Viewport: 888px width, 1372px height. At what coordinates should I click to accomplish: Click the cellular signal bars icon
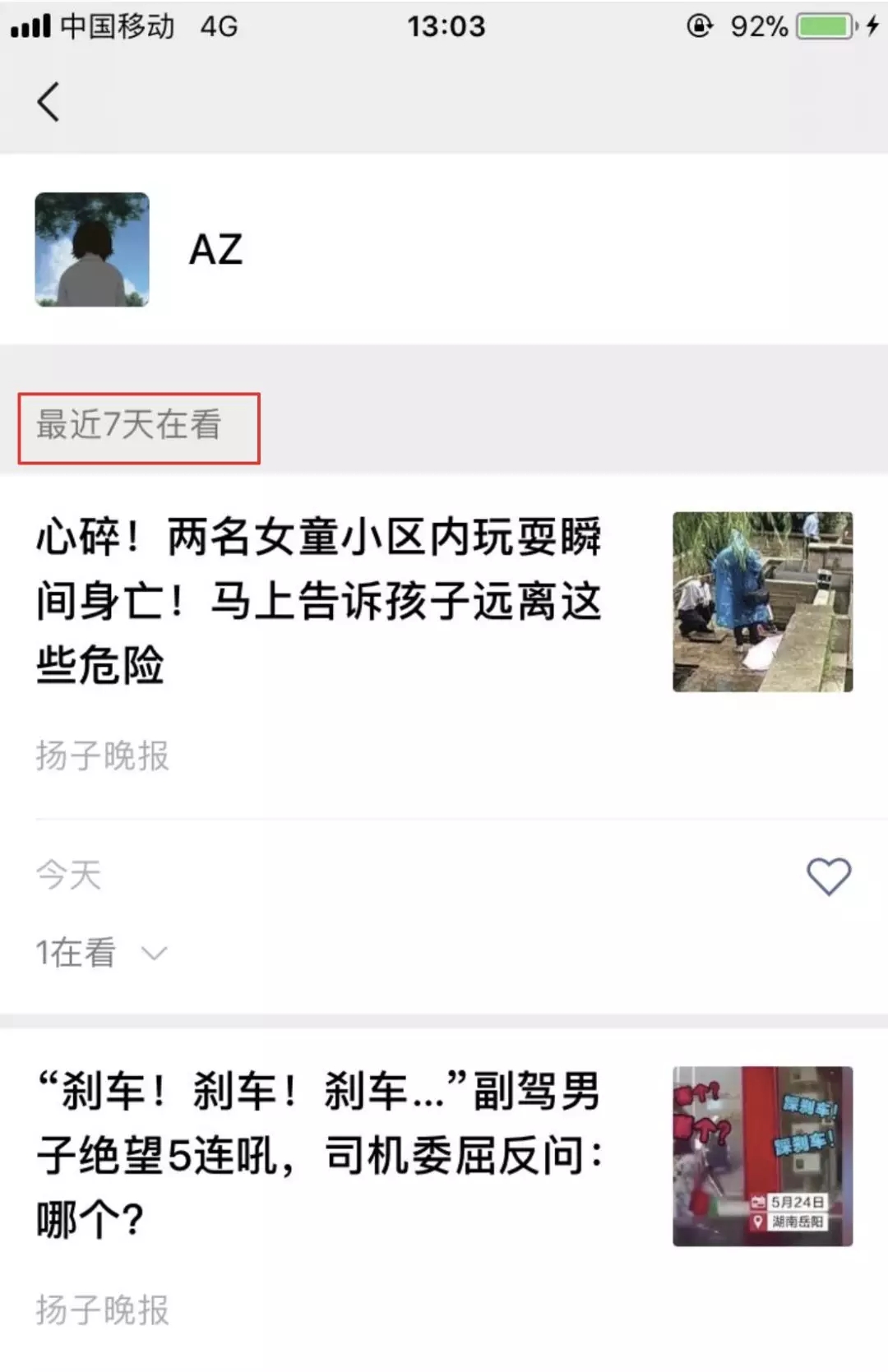click(30, 27)
